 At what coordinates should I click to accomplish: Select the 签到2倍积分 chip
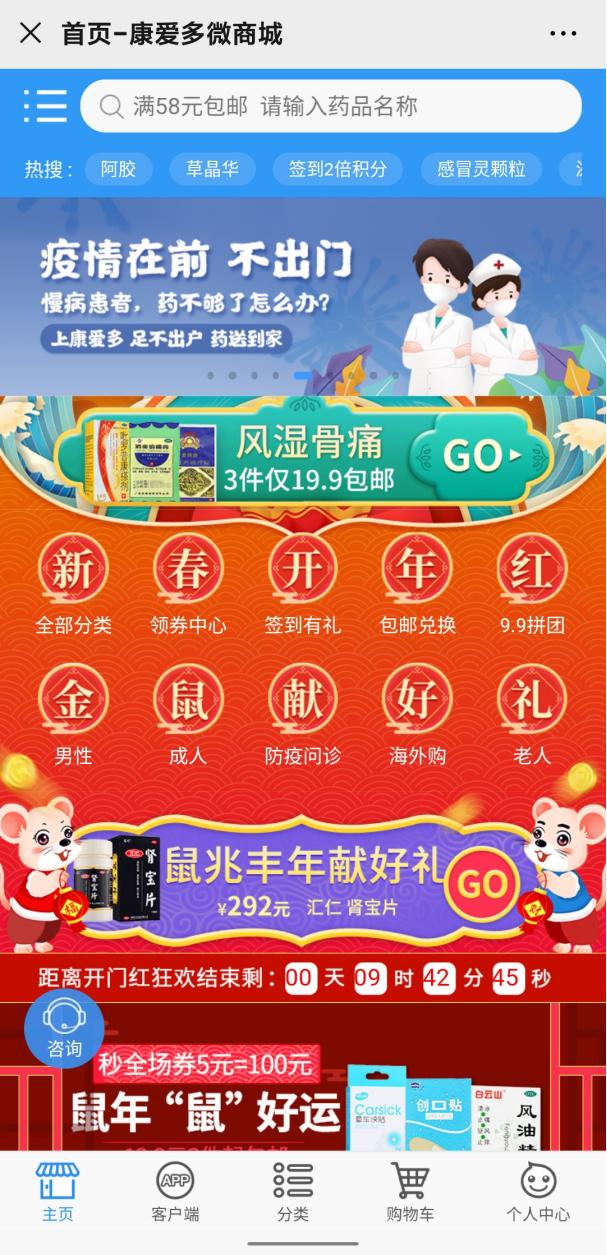(337, 169)
